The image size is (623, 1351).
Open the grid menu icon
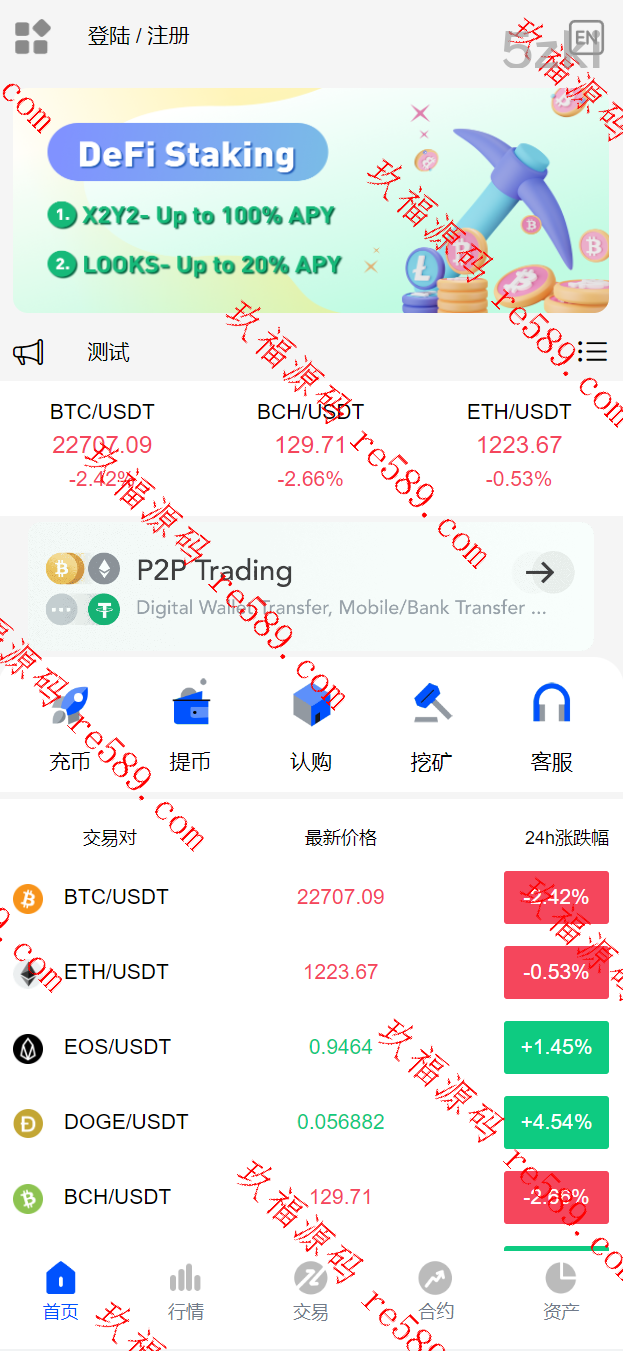[x=32, y=37]
